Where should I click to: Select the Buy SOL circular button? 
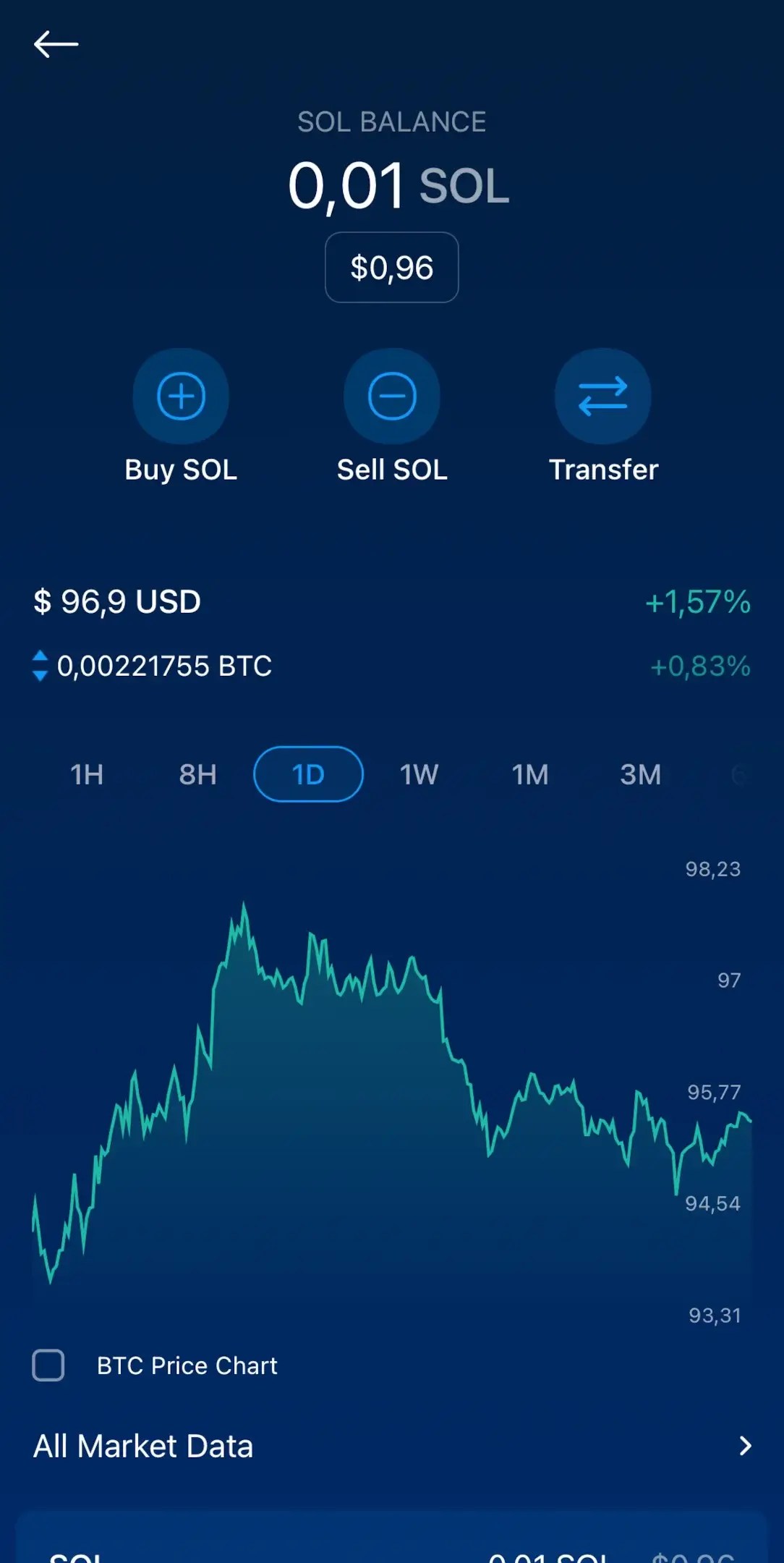181,395
